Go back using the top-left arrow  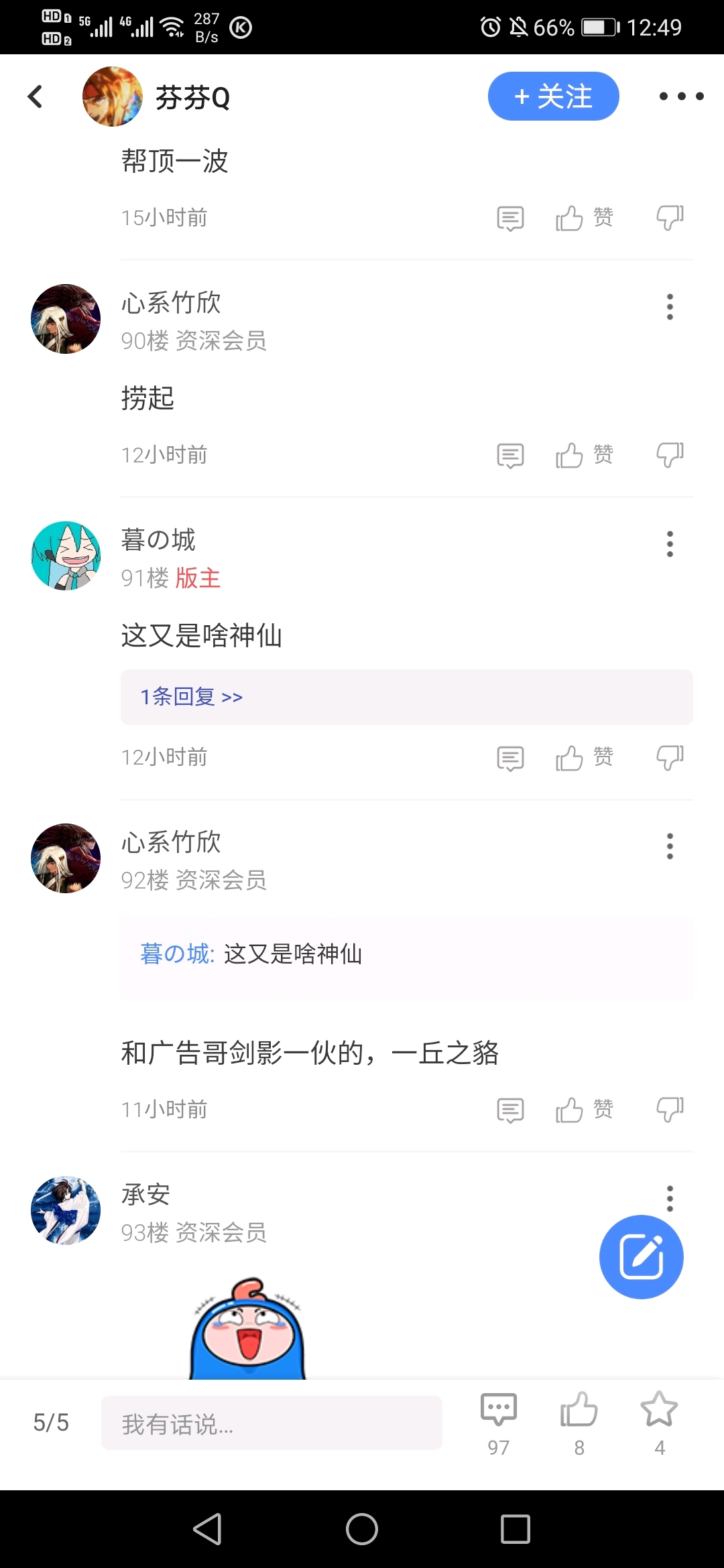click(36, 96)
